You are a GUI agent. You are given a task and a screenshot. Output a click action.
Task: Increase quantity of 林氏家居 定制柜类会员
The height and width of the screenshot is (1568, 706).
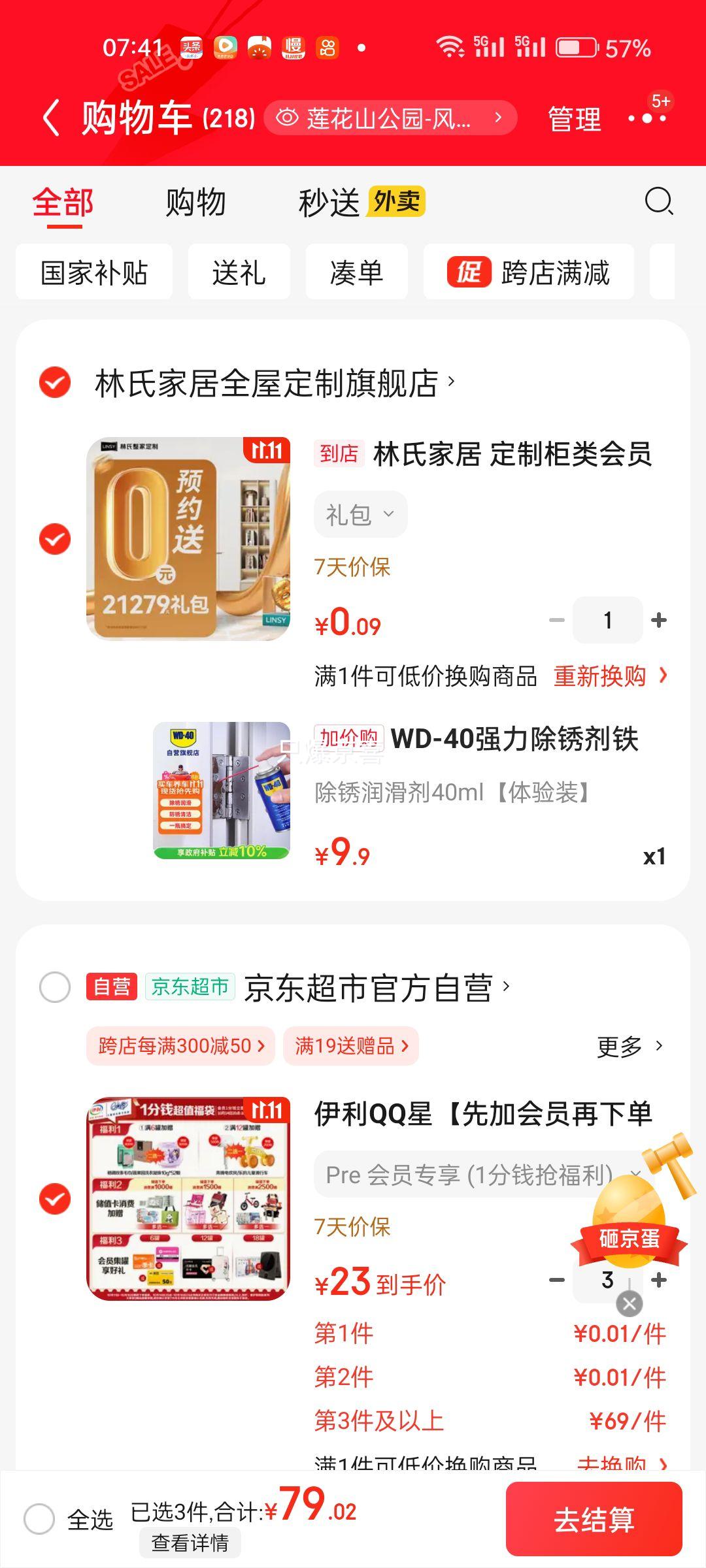pos(659,620)
